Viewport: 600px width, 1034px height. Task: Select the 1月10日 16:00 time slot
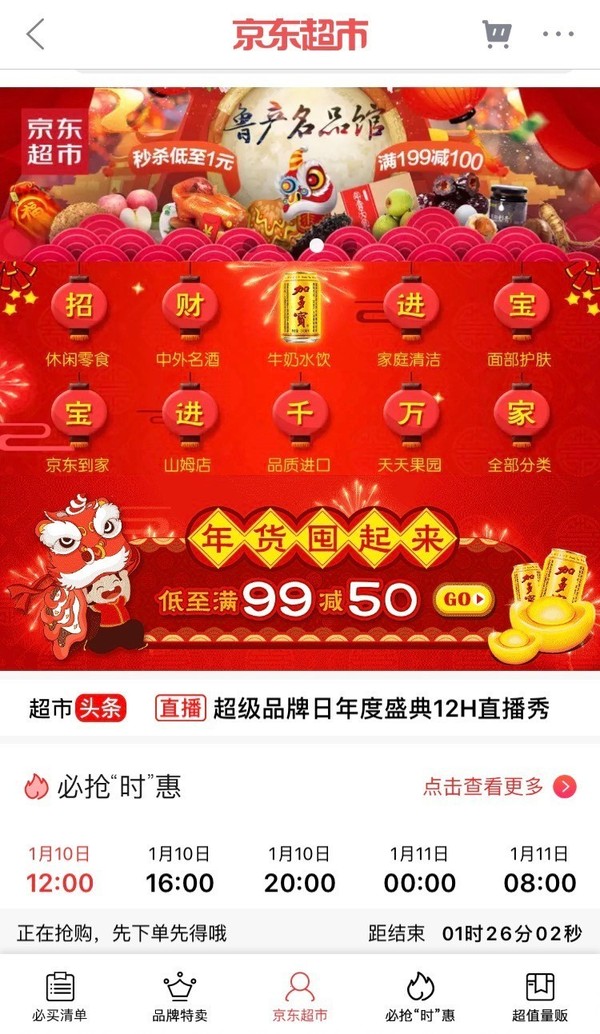click(179, 868)
